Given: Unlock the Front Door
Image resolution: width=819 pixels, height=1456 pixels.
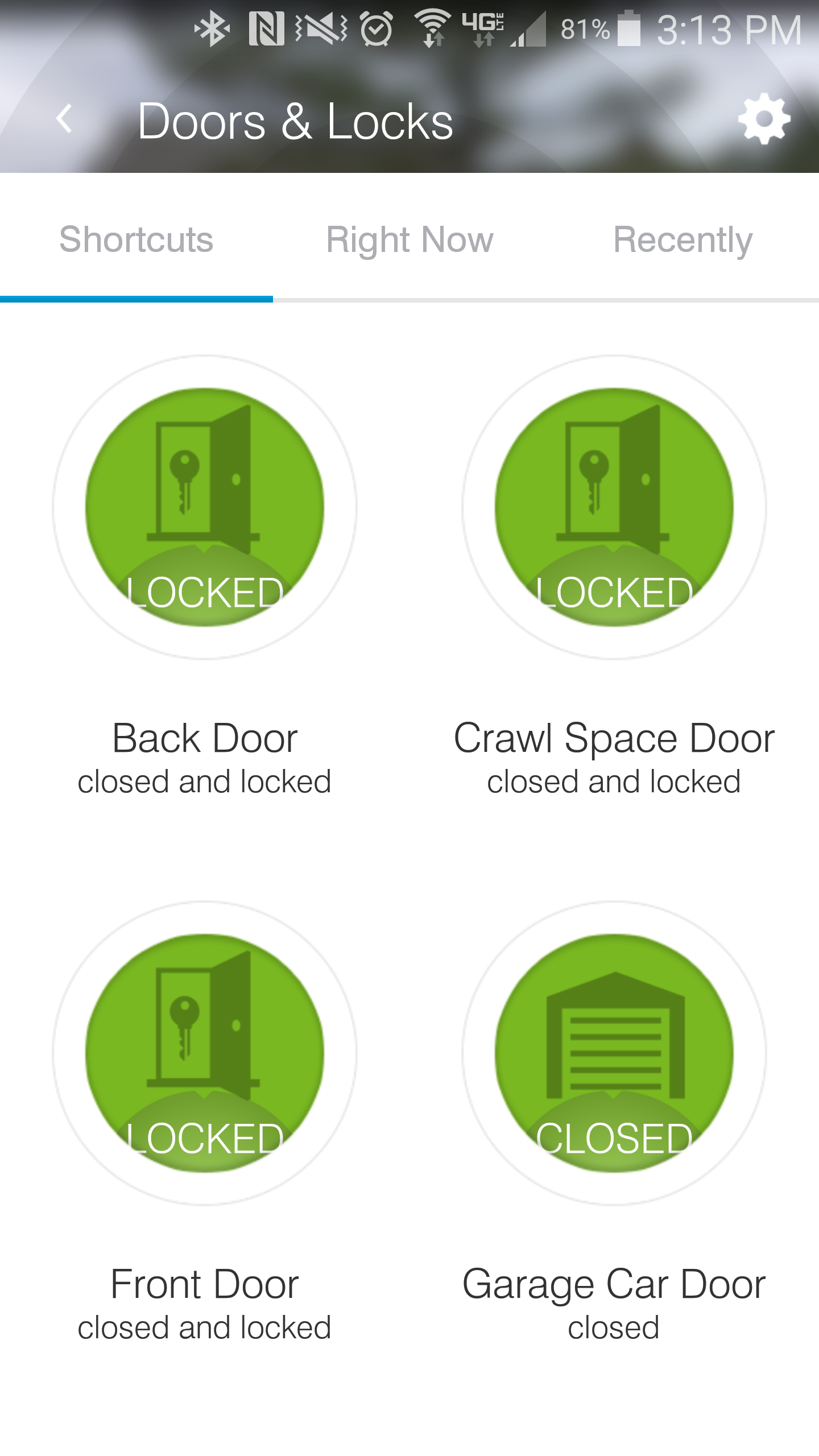Looking at the screenshot, I should pos(205,1053).
